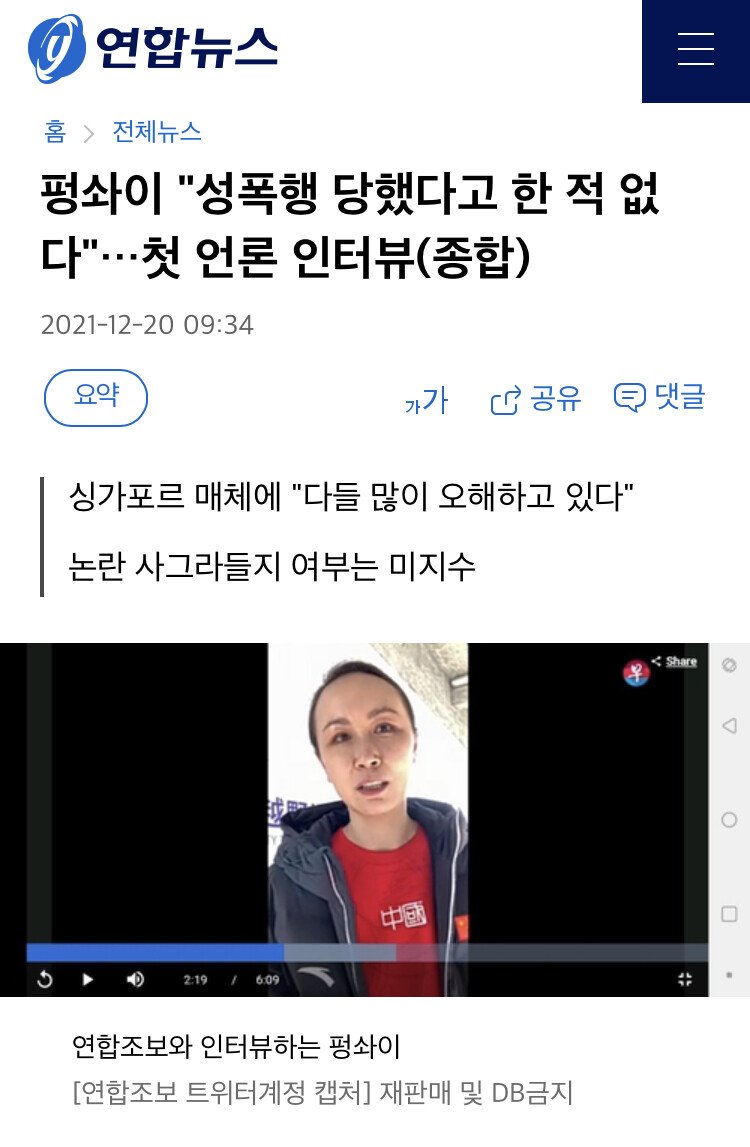Open the 댓글 comments section
The height and width of the screenshot is (1147, 750).
(x=660, y=398)
